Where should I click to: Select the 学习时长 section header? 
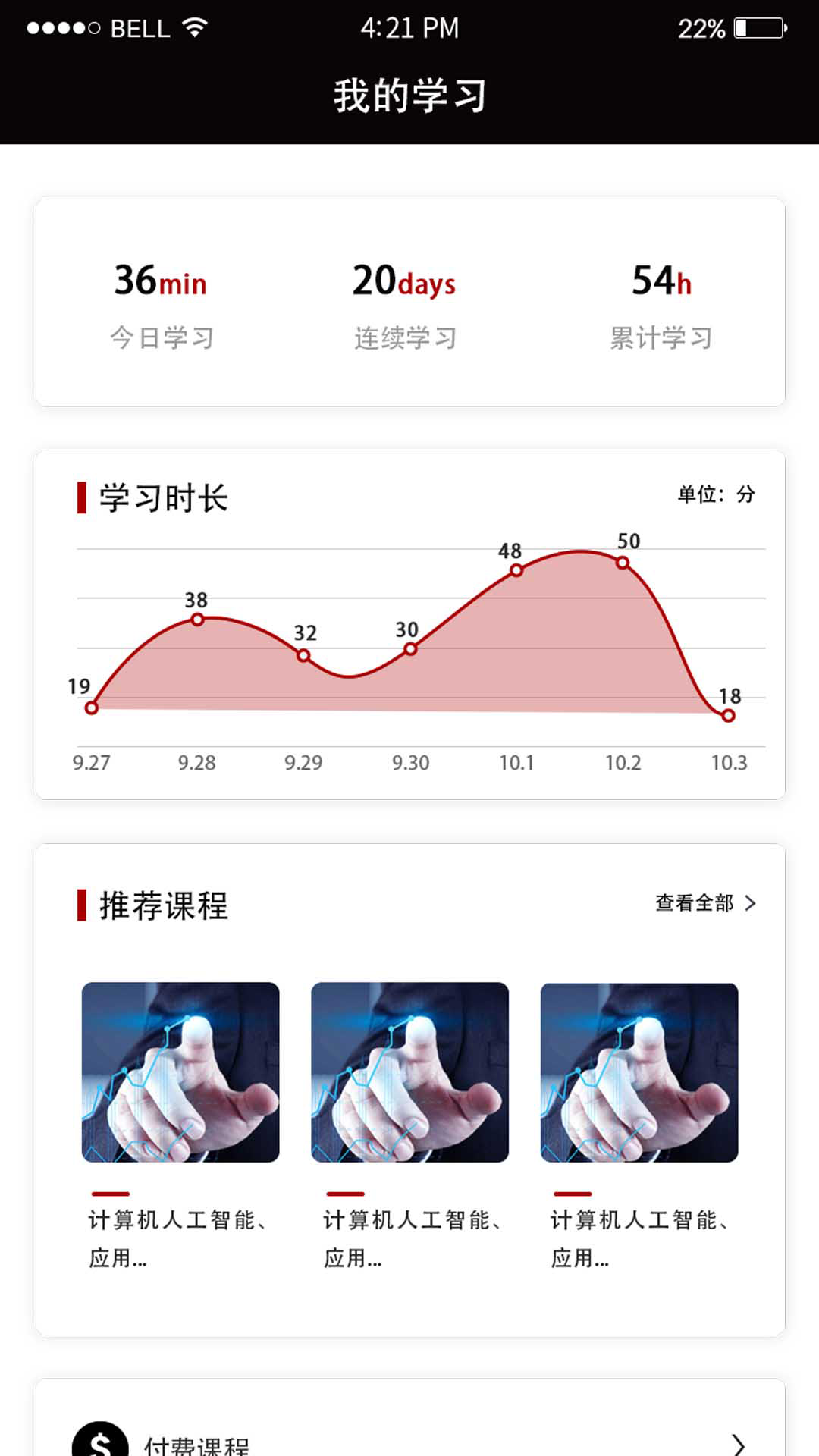(x=163, y=496)
